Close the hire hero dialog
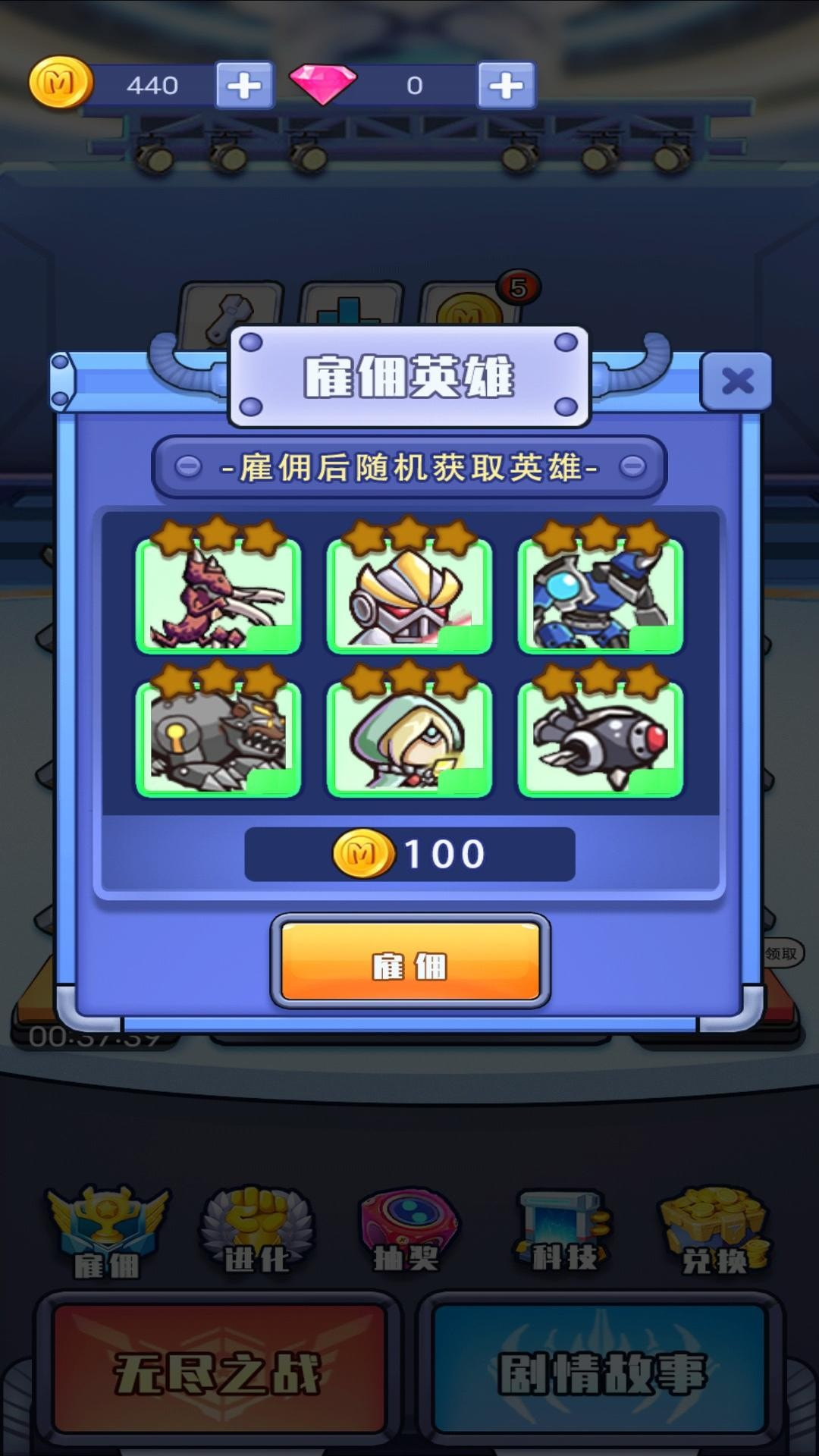 (x=736, y=381)
